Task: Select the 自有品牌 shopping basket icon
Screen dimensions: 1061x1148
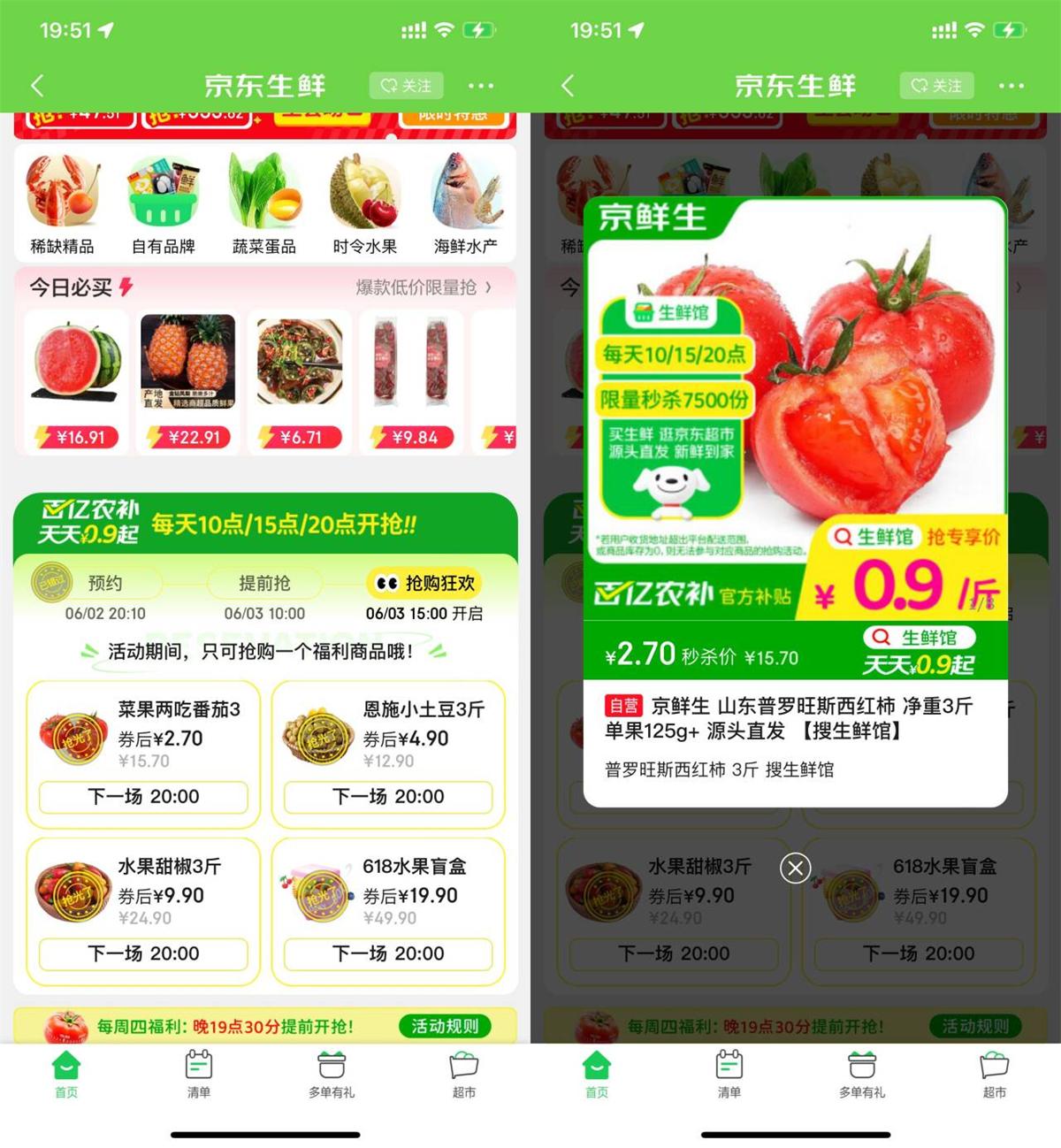Action: coord(164,190)
